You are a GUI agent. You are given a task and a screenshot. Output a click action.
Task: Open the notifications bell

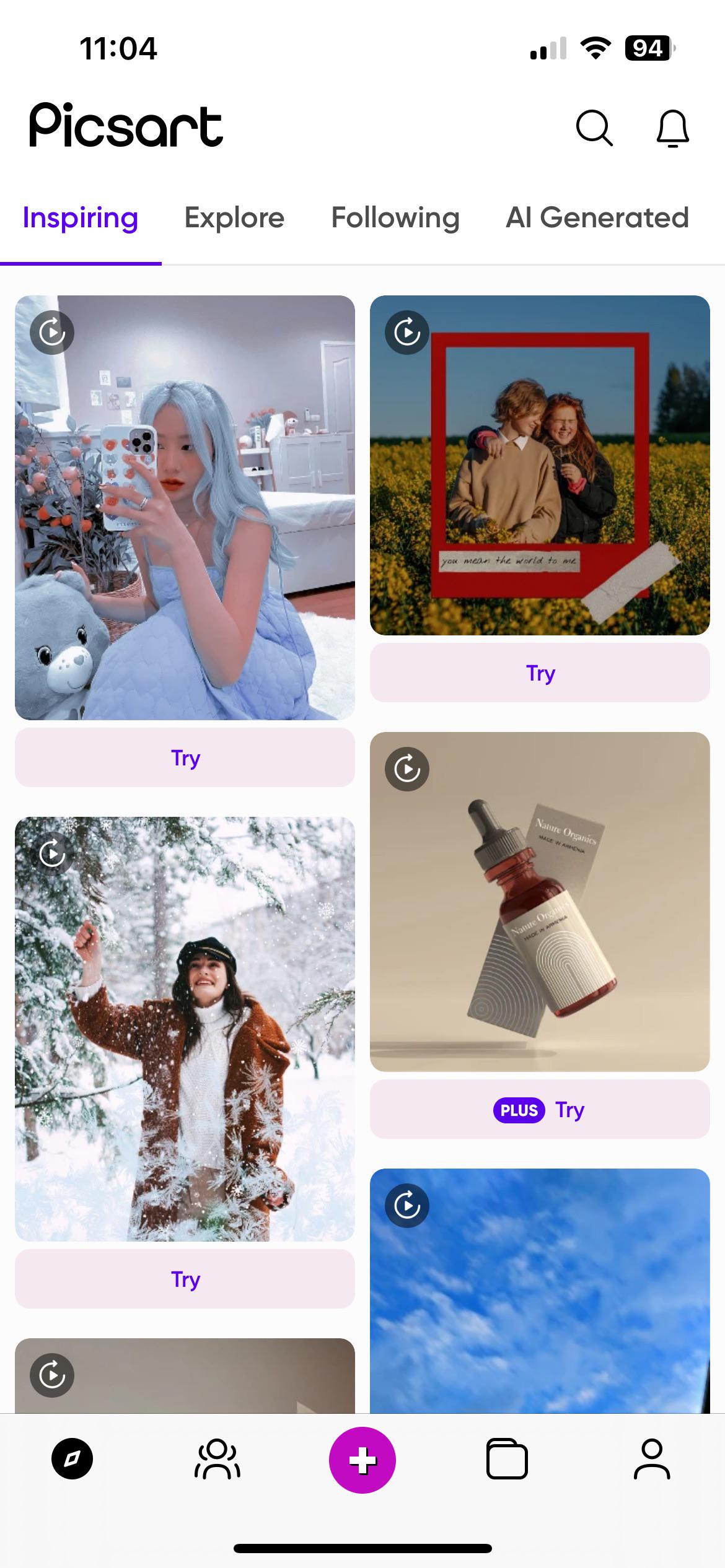click(x=672, y=128)
